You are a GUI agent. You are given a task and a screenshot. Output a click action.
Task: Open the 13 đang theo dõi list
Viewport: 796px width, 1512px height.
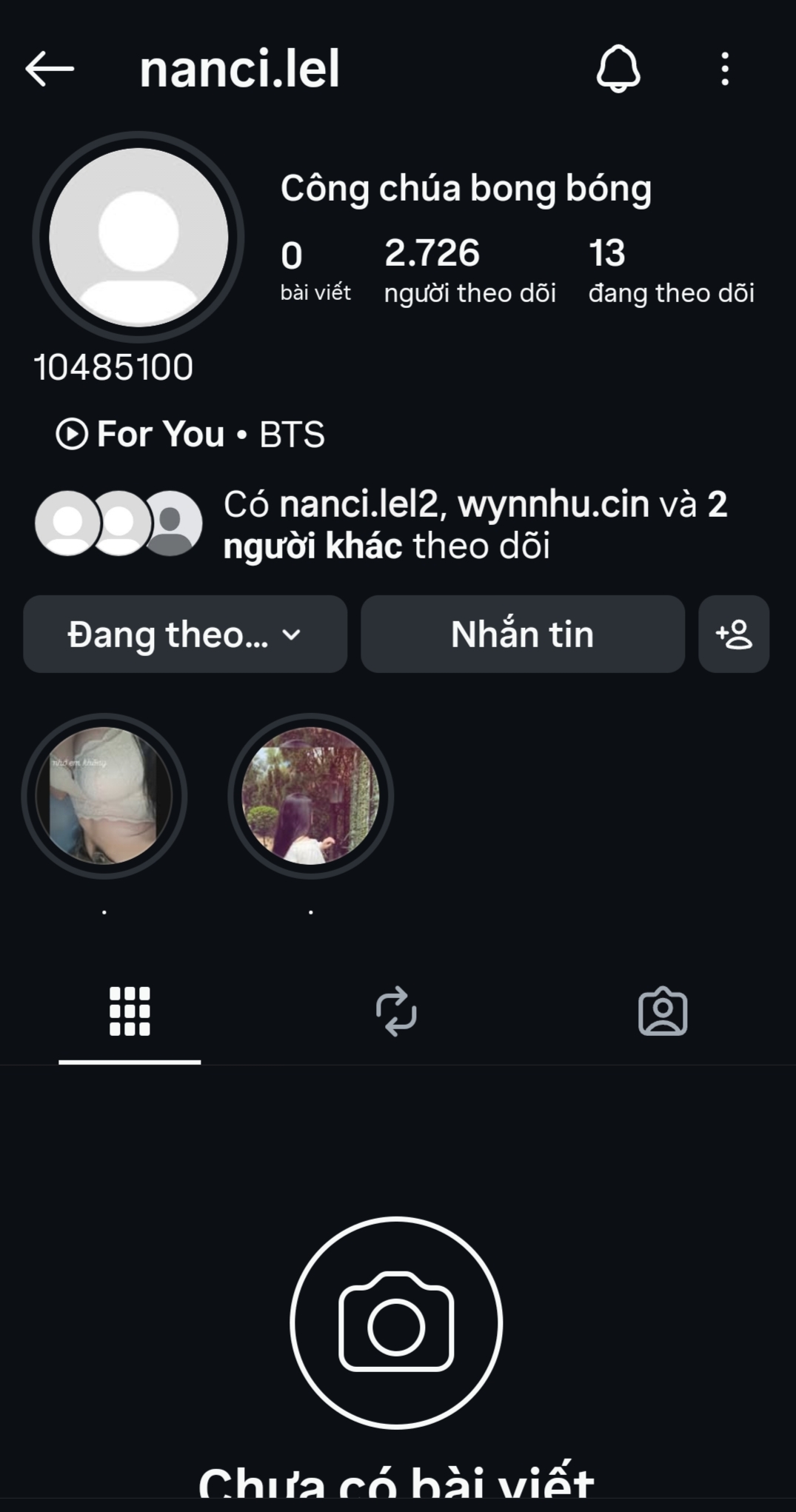coord(671,271)
